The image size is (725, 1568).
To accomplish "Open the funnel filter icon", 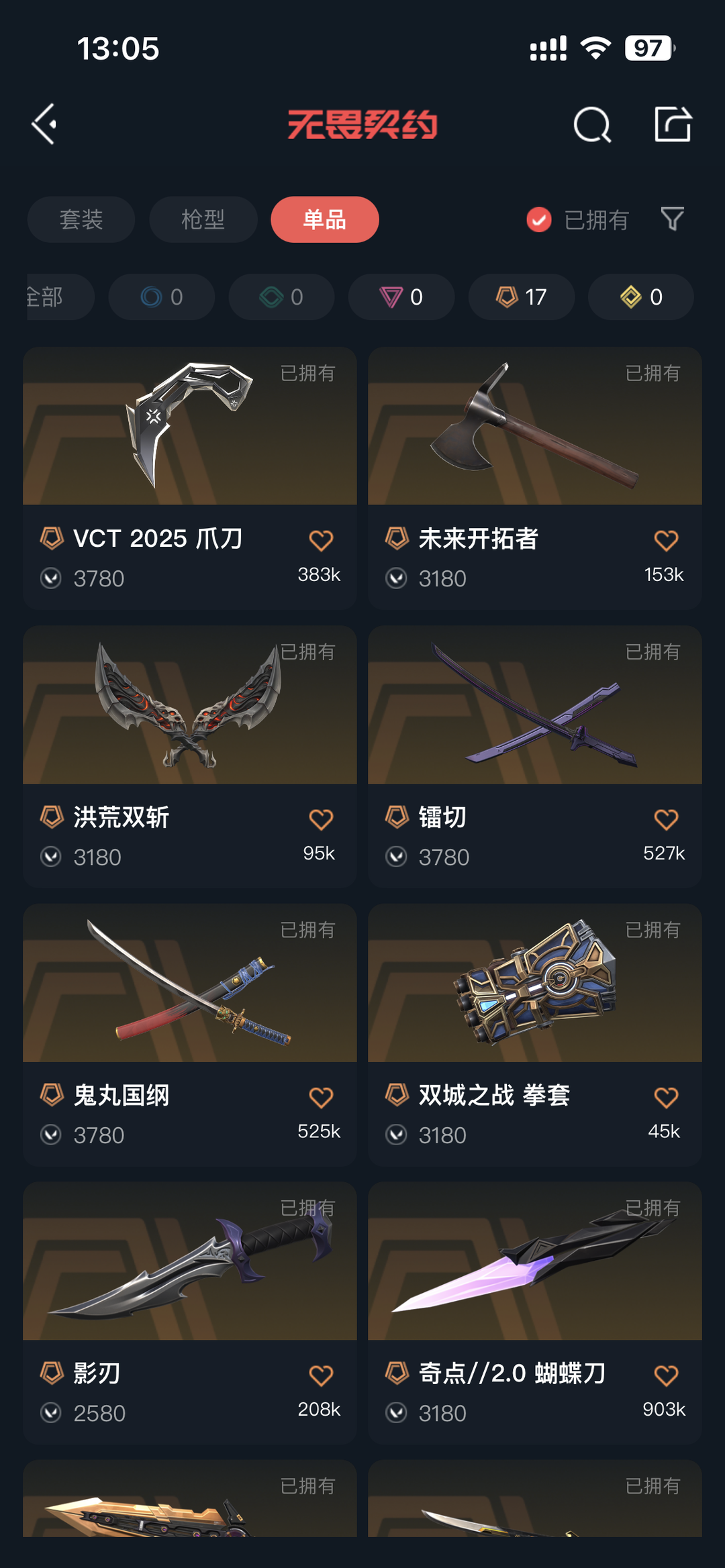I will pos(672,219).
